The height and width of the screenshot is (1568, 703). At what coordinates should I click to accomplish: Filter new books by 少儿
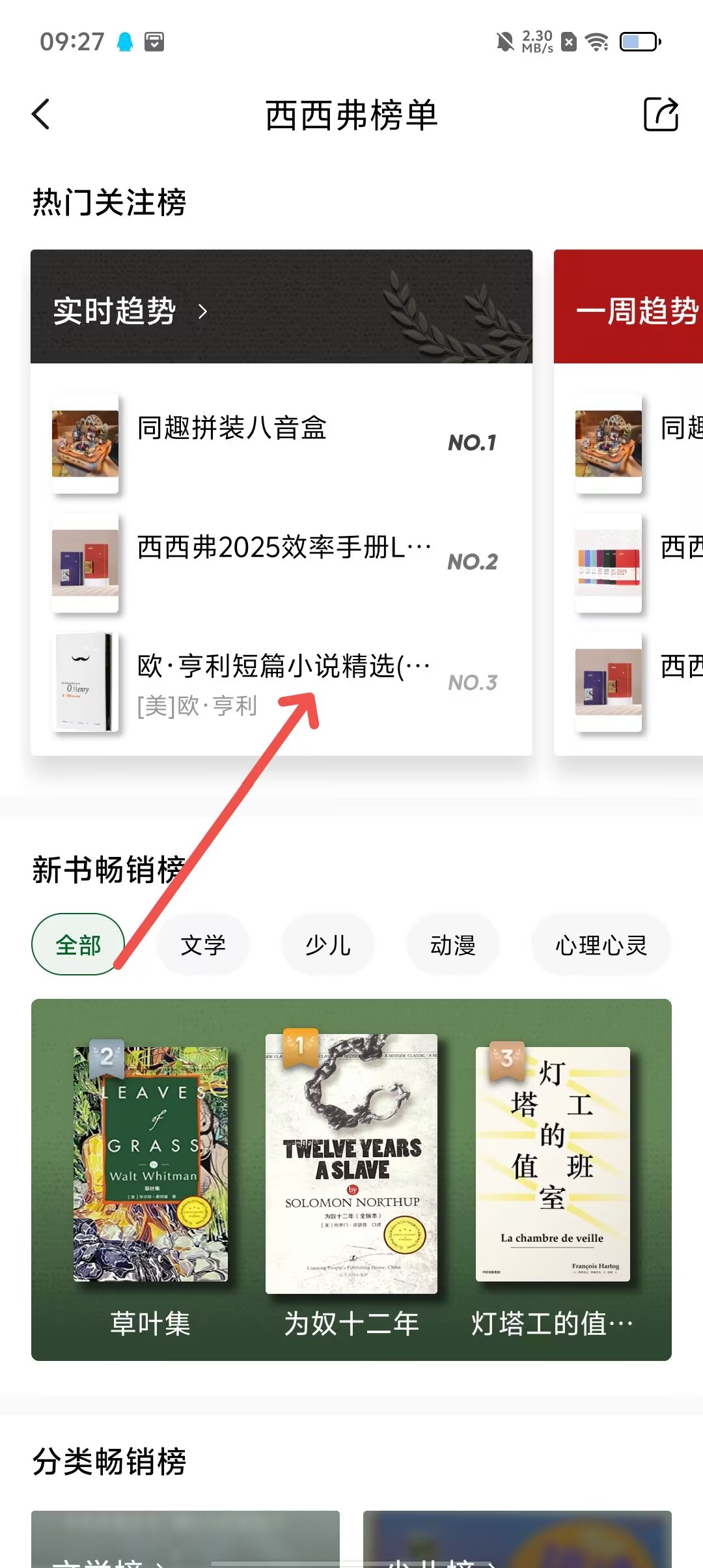(328, 945)
